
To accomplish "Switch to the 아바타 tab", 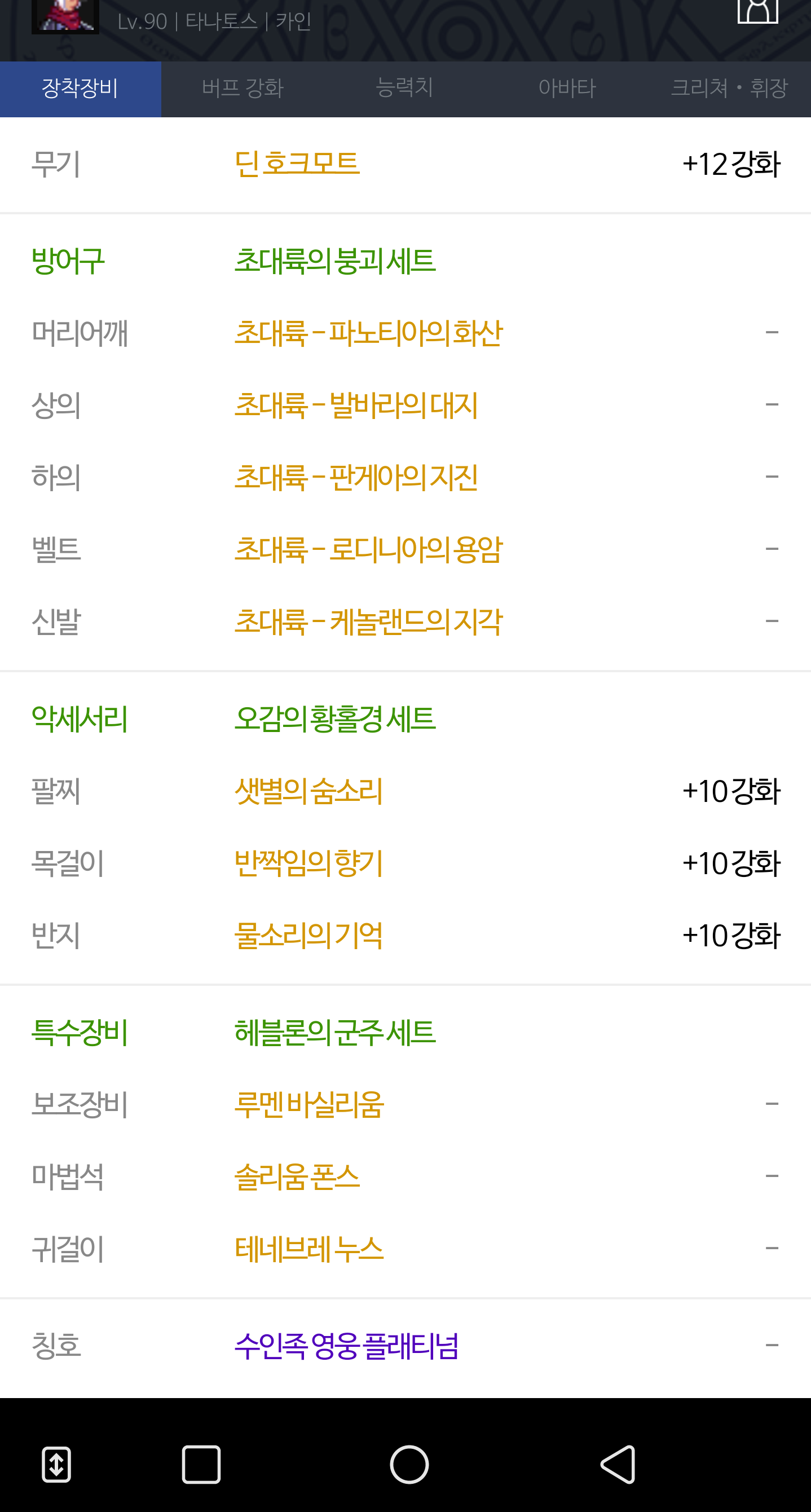I will click(x=567, y=89).
